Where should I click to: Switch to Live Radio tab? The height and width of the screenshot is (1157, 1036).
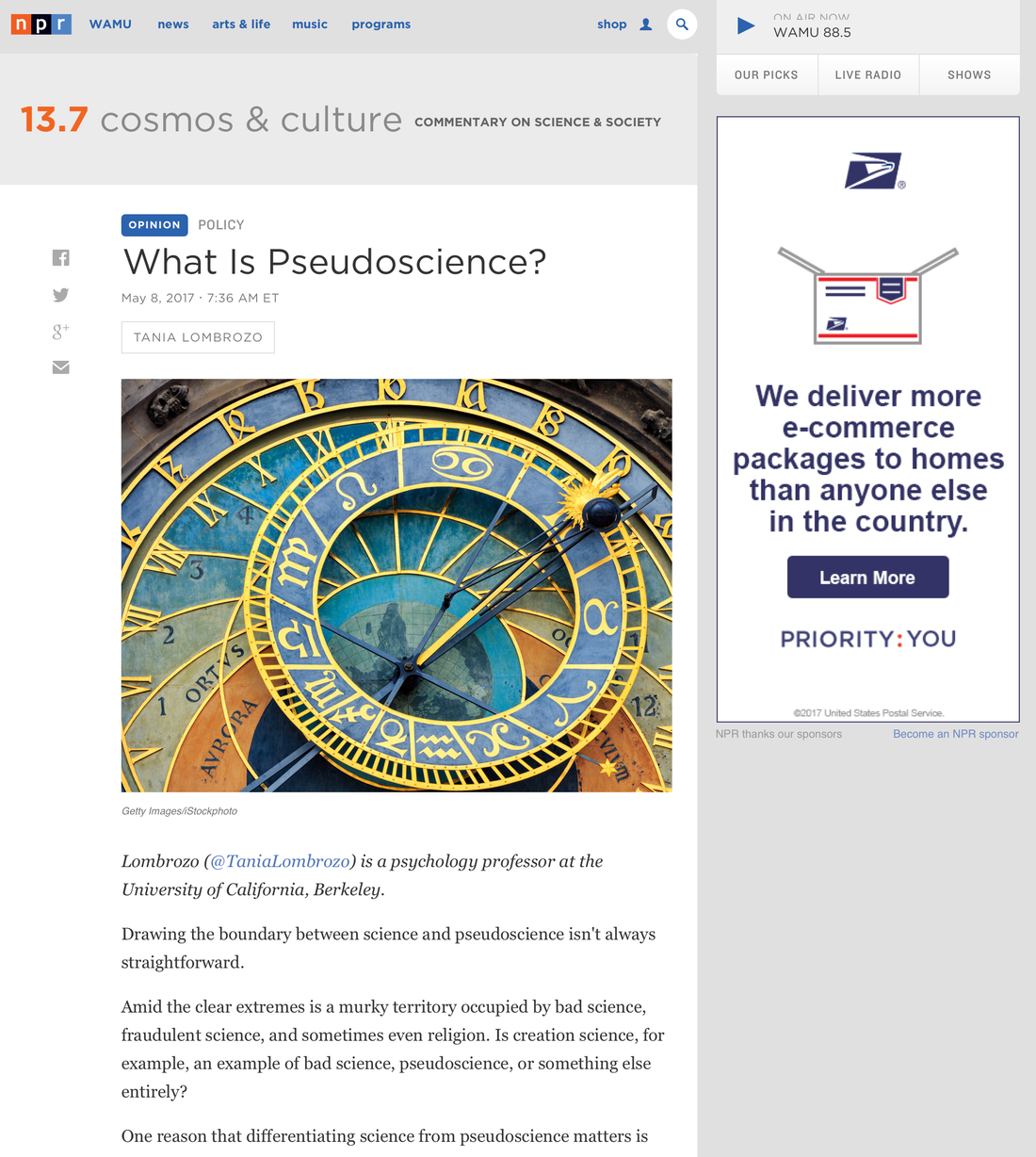(867, 74)
